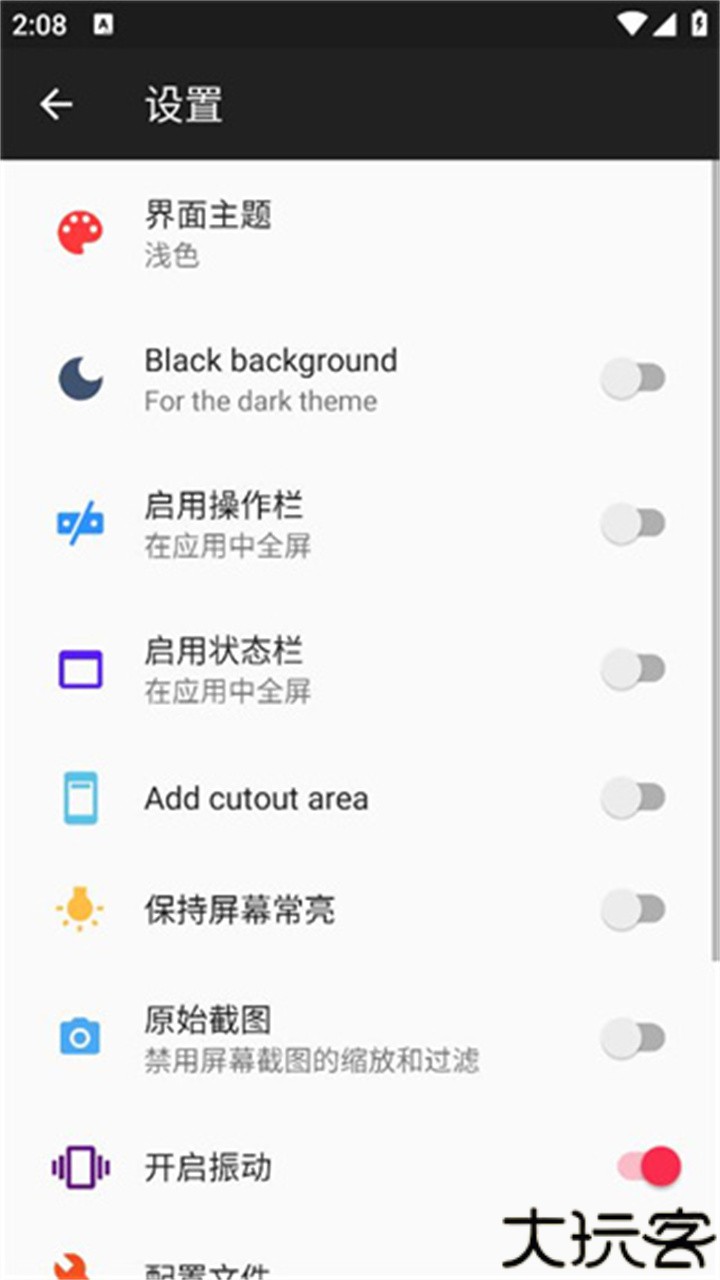Enable the Black background switch
This screenshot has height=1280, width=720.
[x=634, y=379]
